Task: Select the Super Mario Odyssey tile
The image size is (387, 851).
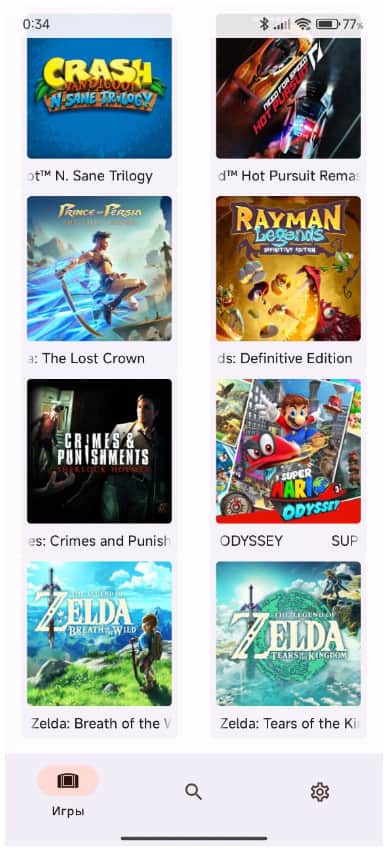Action: tap(288, 465)
